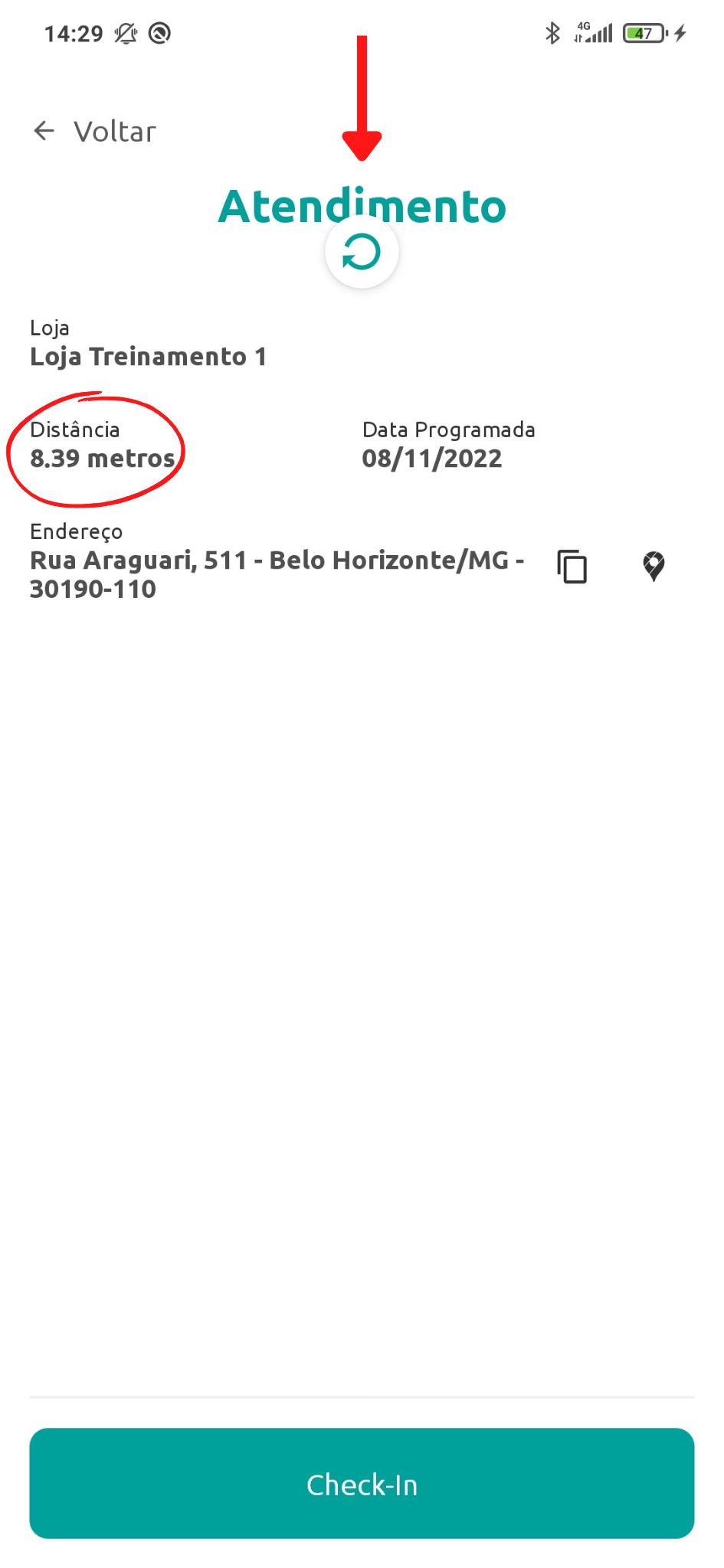Viewport: 724px width, 1568px height.
Task: Tap the refresh icon under Atendimento
Action: (362, 252)
